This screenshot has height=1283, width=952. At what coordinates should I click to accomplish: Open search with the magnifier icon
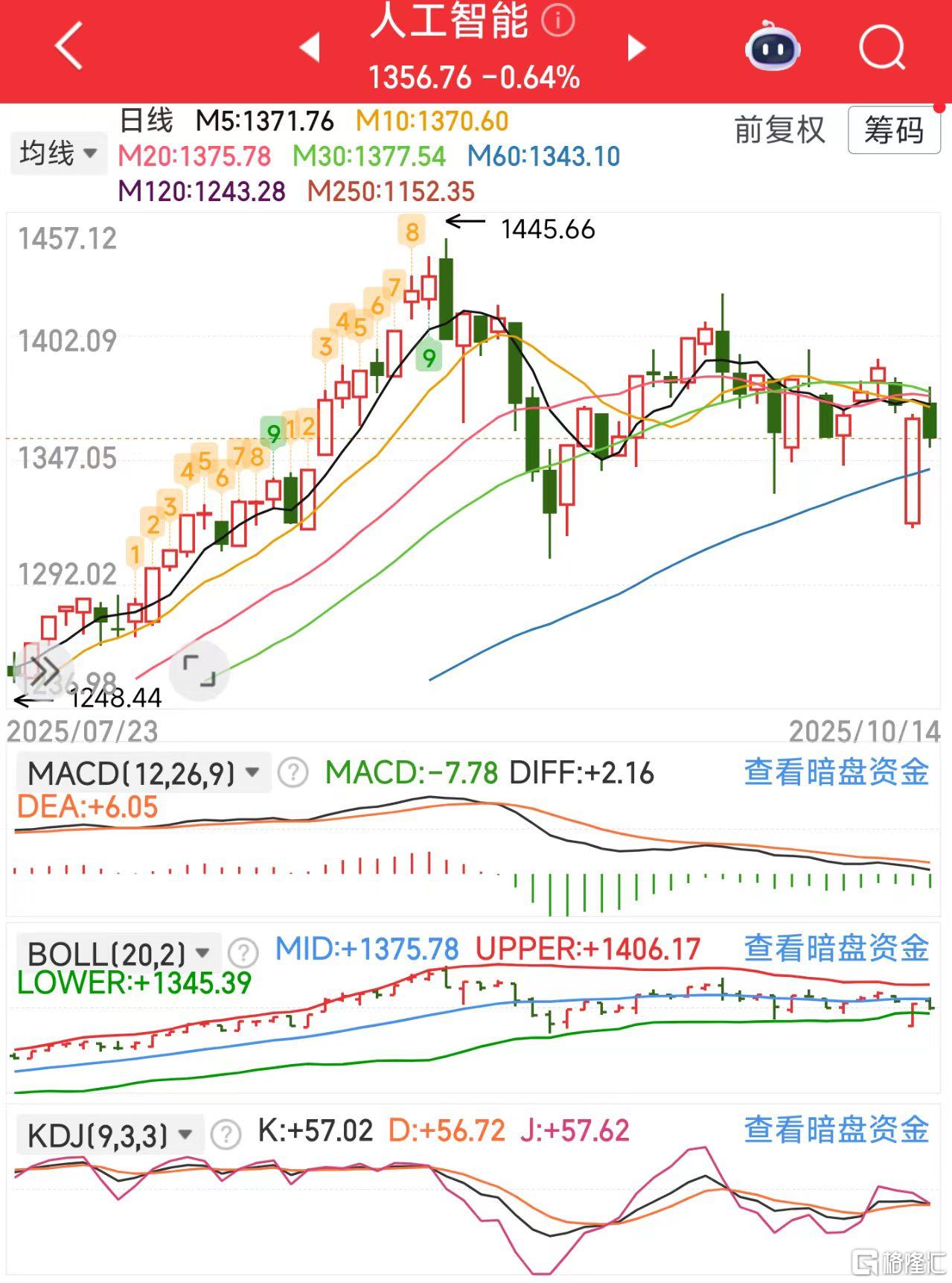point(882,46)
